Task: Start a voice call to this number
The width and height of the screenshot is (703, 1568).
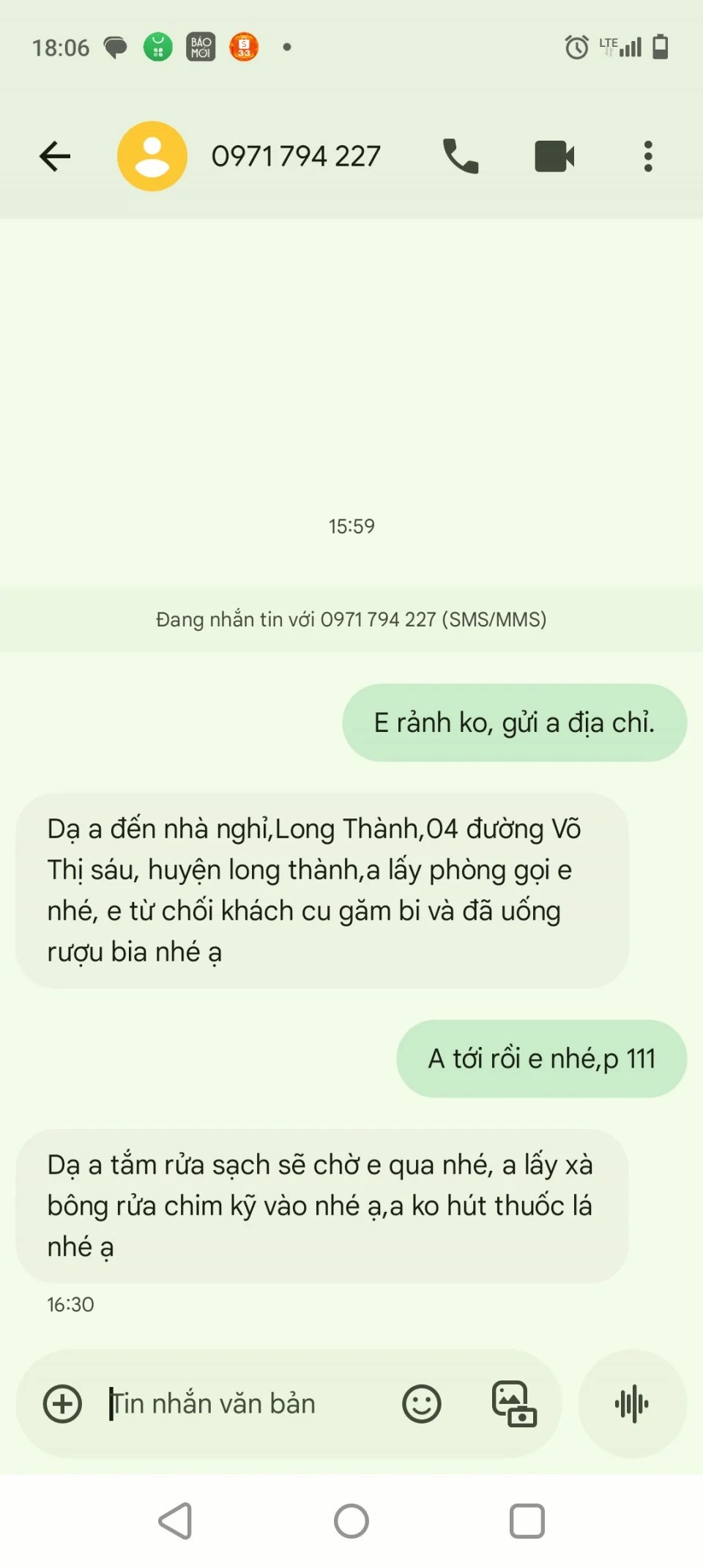Action: click(461, 156)
